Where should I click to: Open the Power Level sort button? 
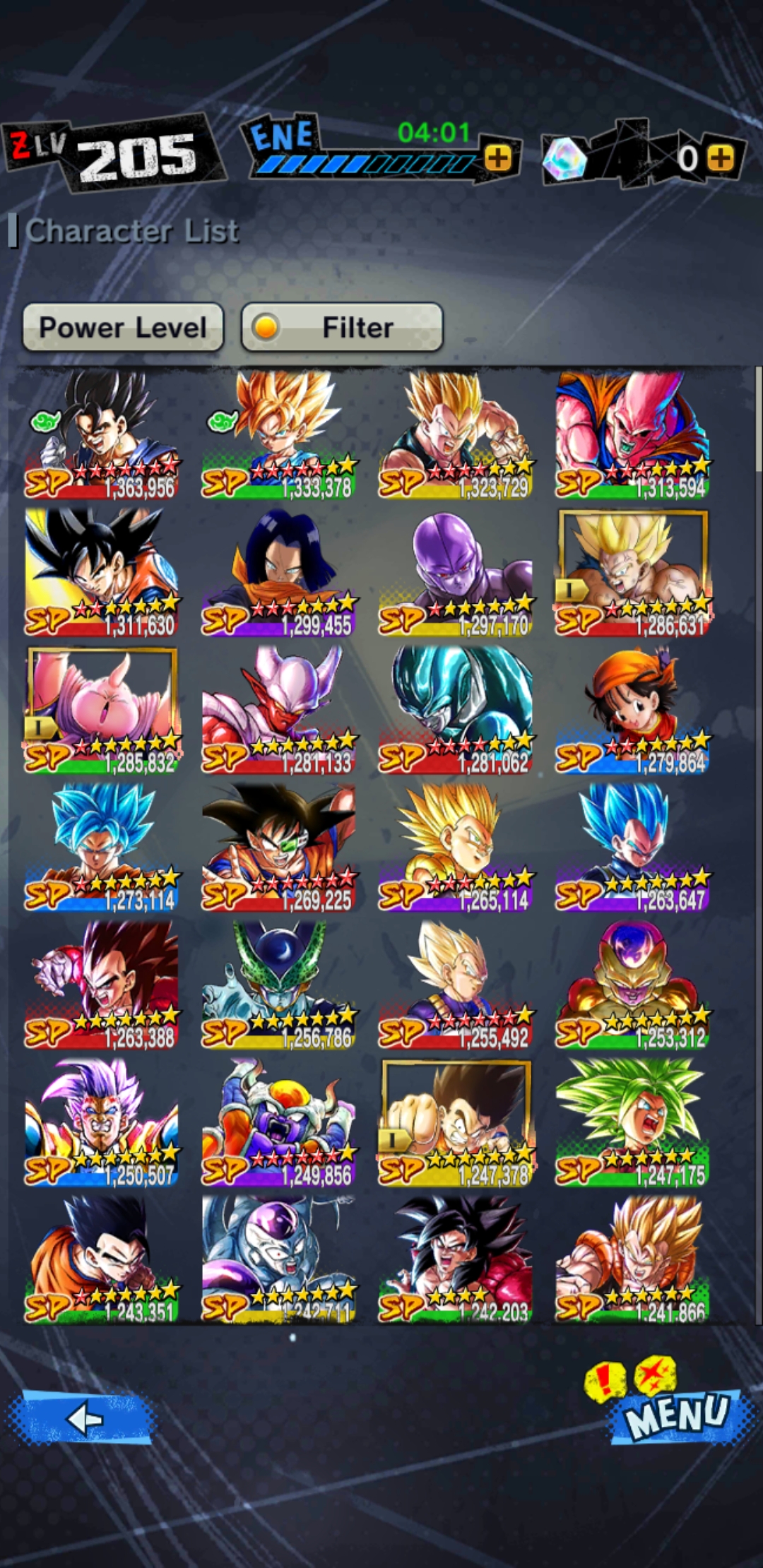click(x=123, y=327)
